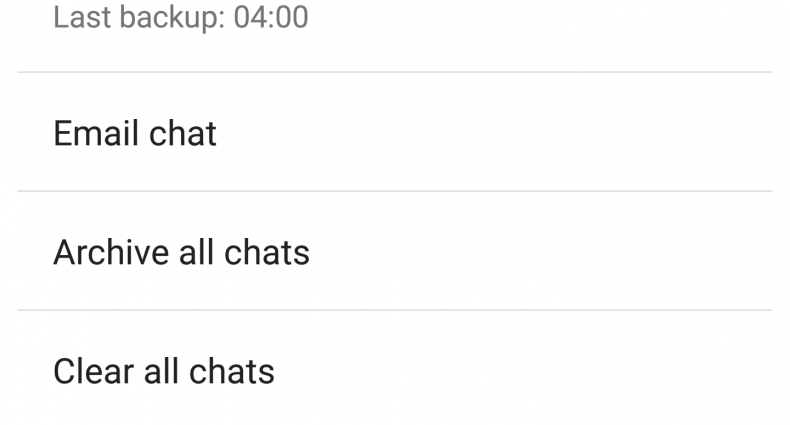Select Archive all chats
The height and width of the screenshot is (425, 790).
[x=181, y=252]
